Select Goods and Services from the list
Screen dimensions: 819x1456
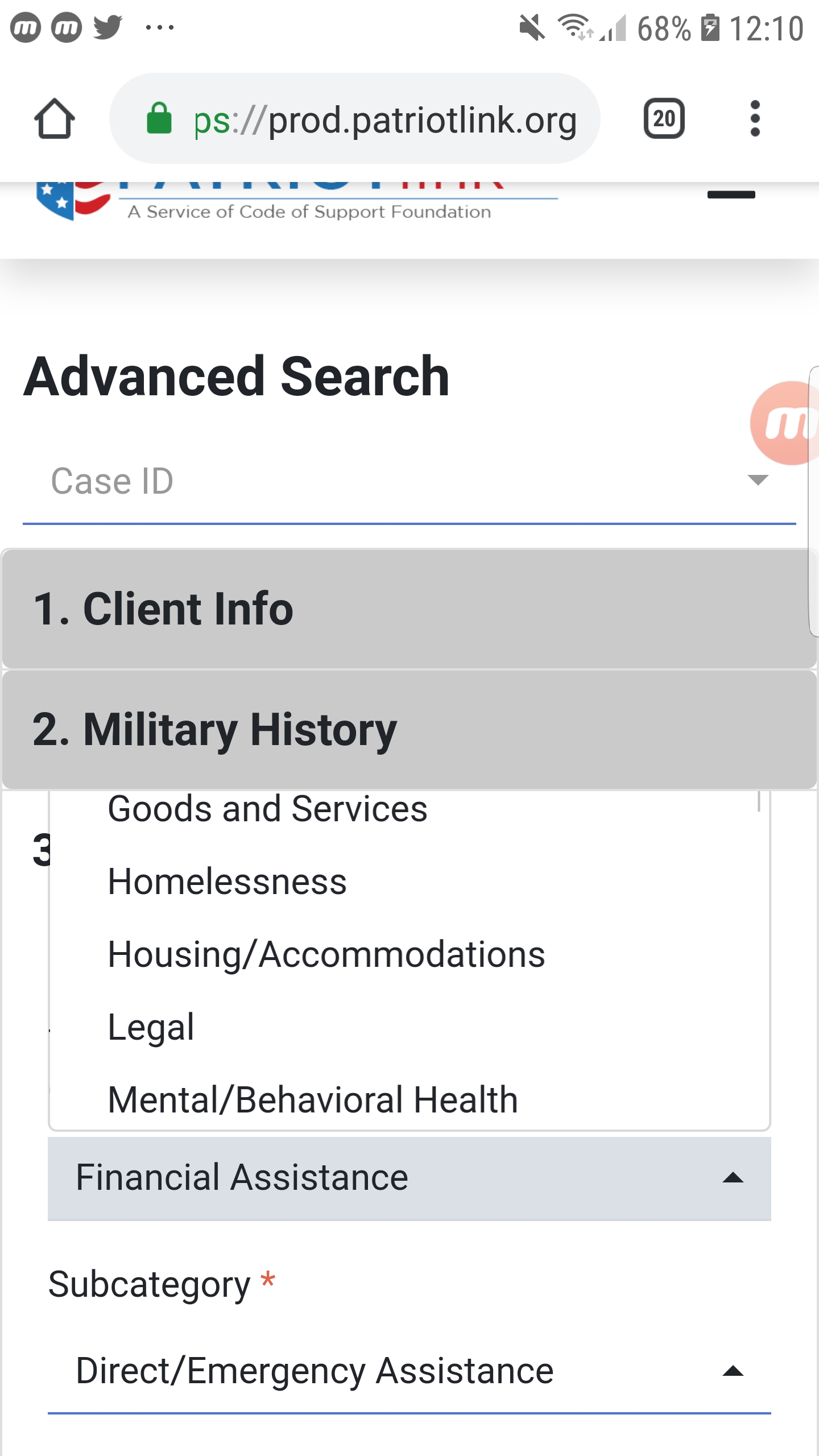(x=267, y=808)
